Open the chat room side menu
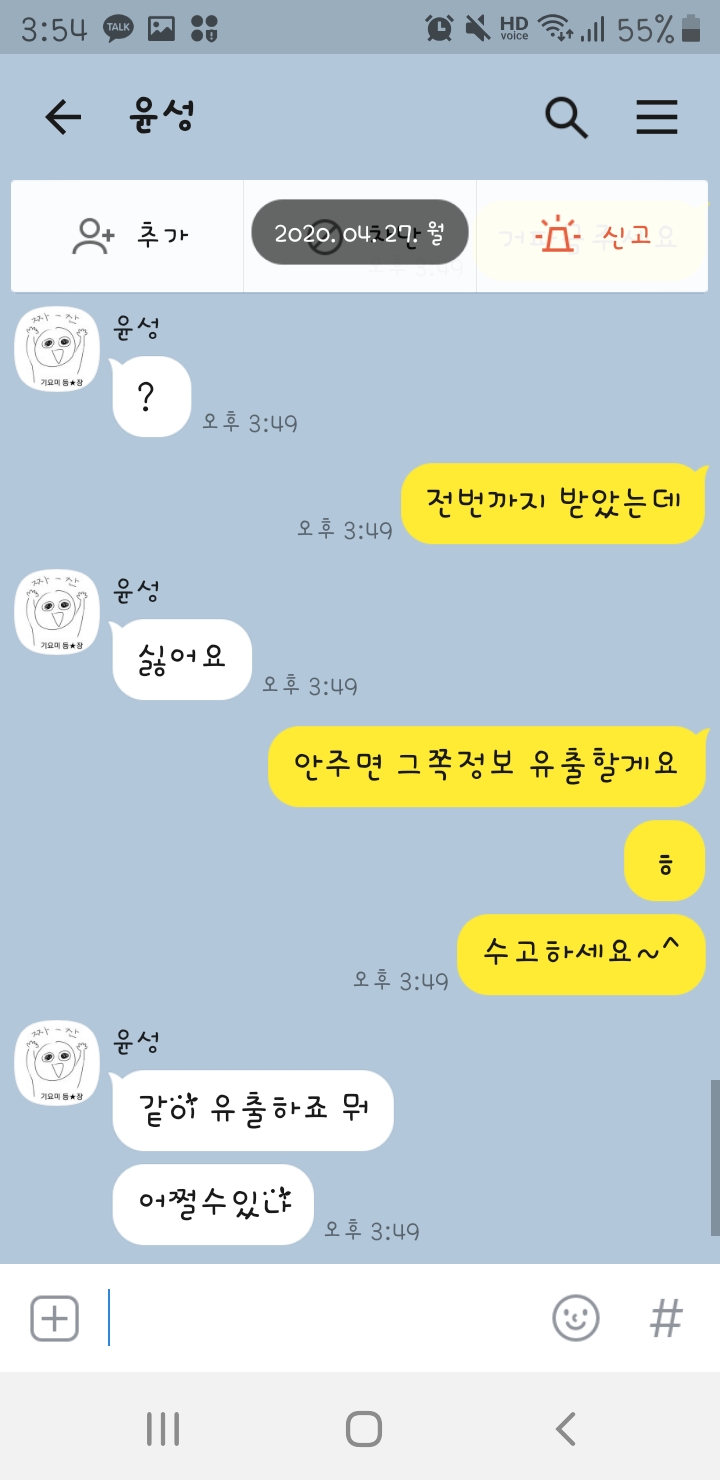Screen dimensions: 720x1480 tap(657, 118)
